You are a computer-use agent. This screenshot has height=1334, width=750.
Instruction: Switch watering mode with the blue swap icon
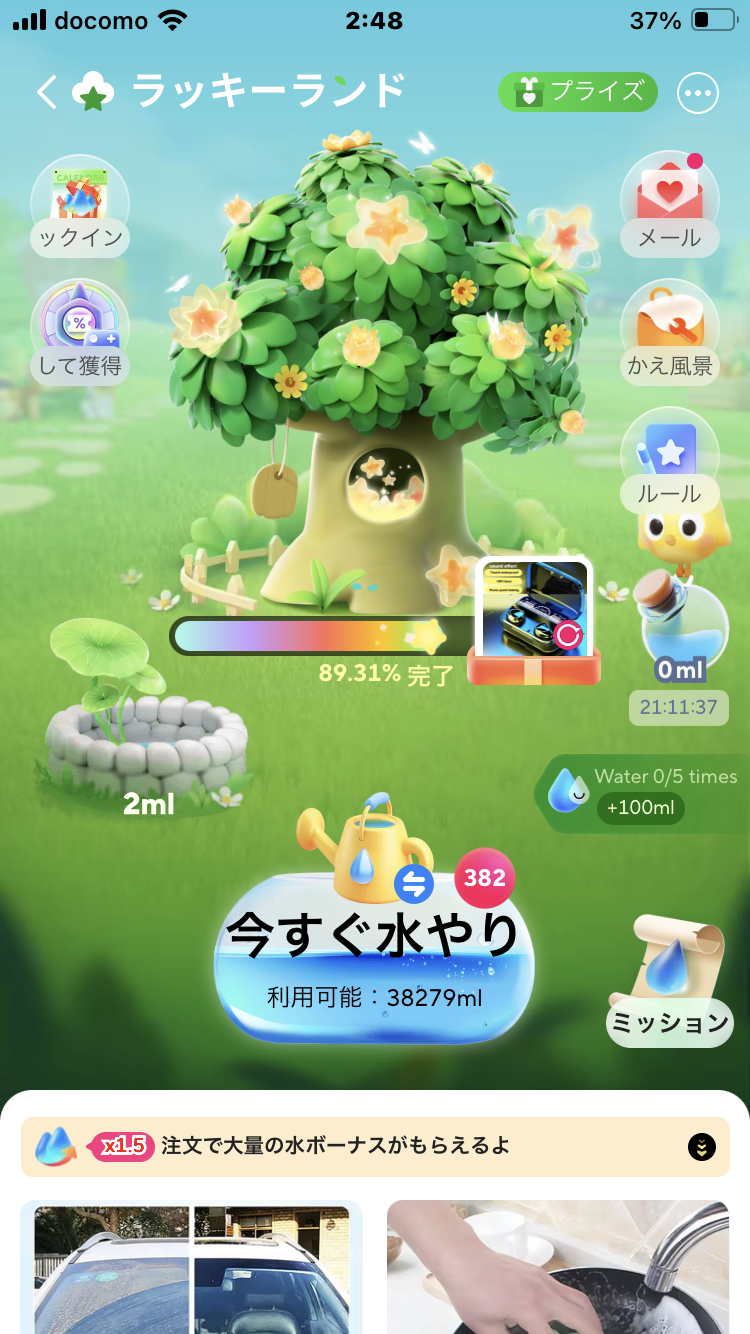(413, 883)
